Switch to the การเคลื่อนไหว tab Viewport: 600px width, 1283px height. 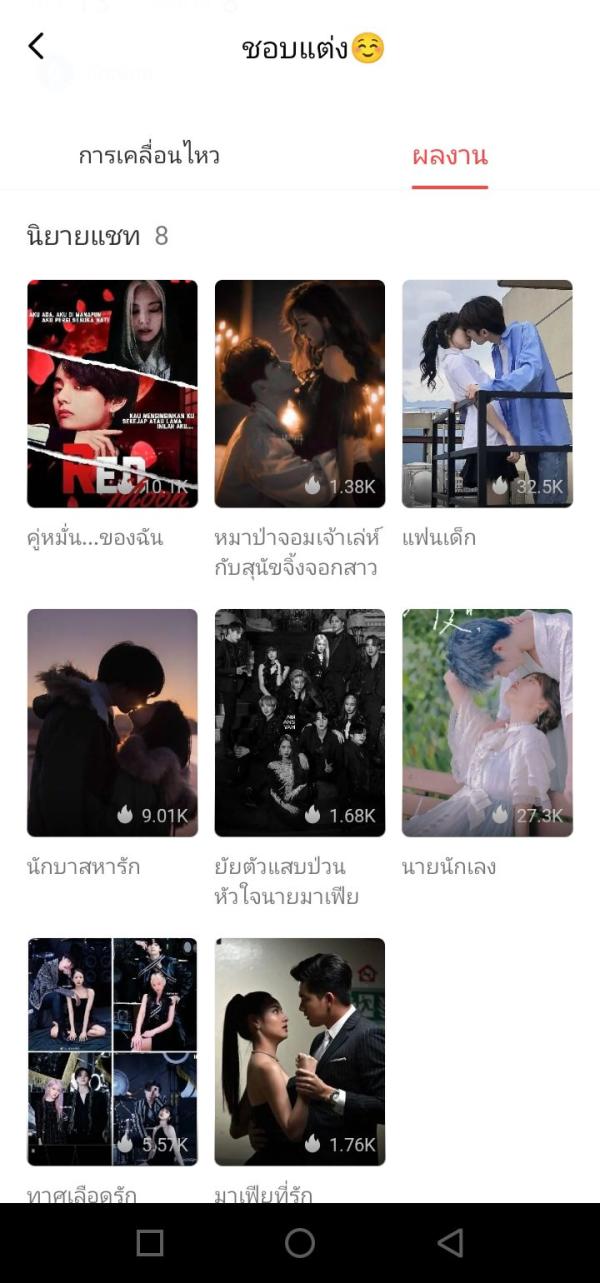[149, 156]
